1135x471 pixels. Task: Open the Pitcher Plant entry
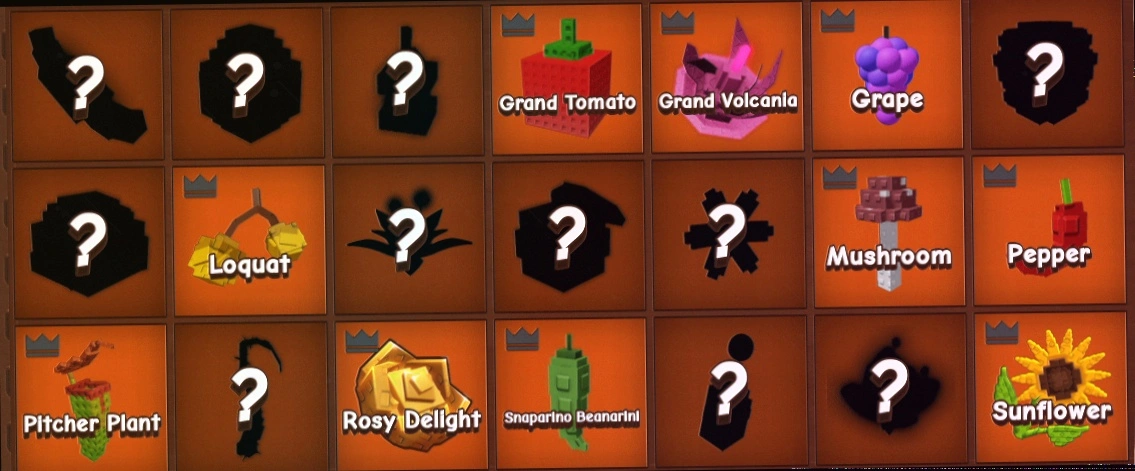[90, 395]
